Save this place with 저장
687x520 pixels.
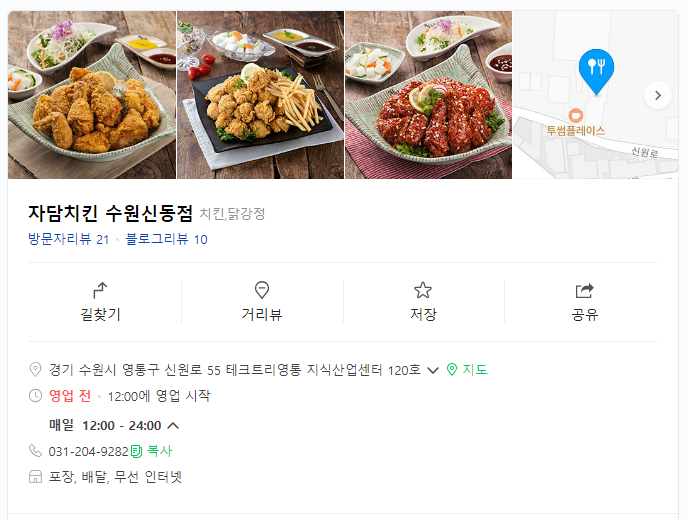click(423, 301)
